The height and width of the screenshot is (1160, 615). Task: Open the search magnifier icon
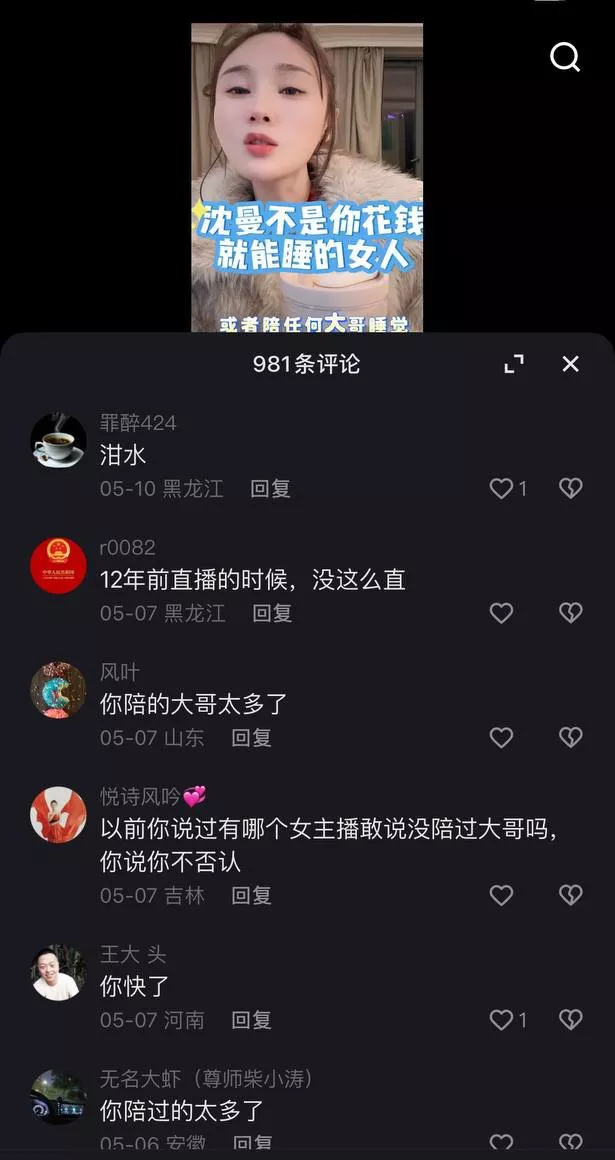pos(565,56)
